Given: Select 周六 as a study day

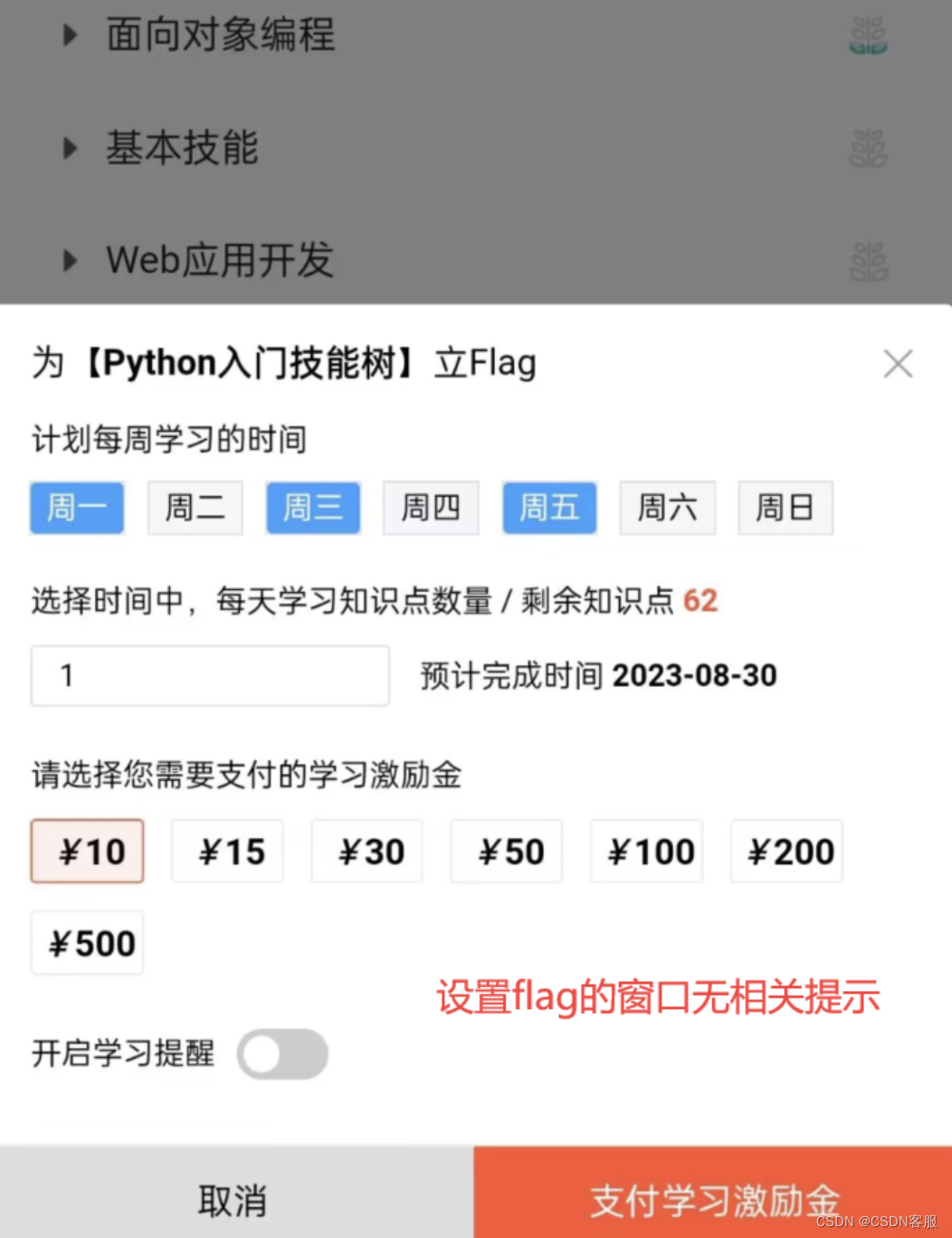Looking at the screenshot, I should tap(668, 508).
